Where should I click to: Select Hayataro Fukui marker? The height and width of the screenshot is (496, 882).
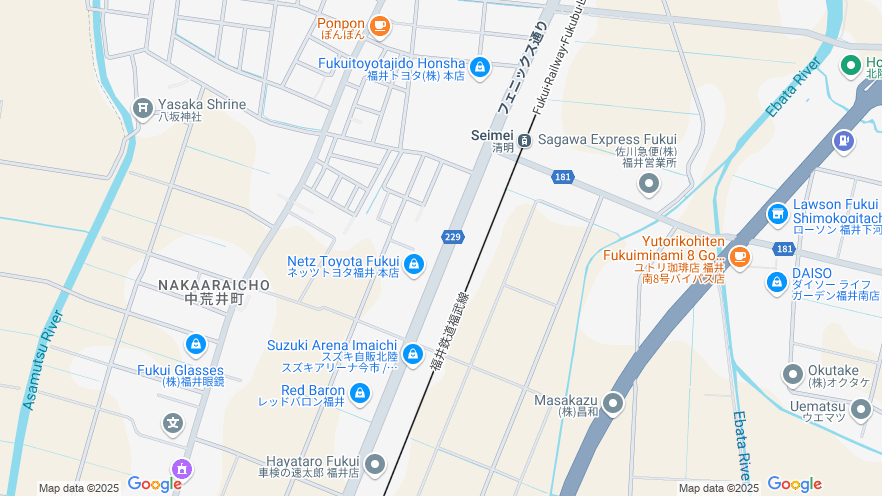tap(375, 463)
